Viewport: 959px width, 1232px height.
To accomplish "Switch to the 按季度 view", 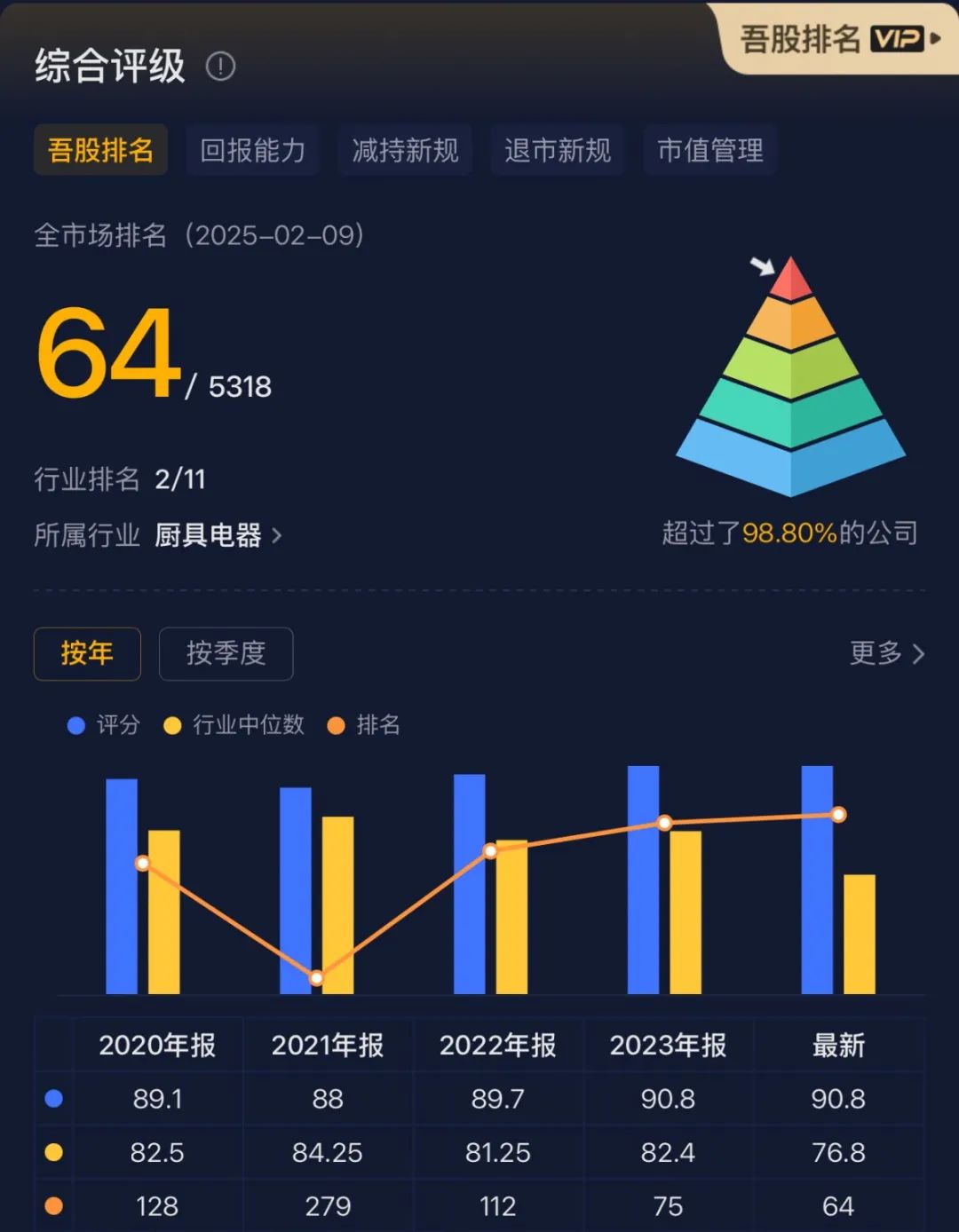I will pyautogui.click(x=226, y=654).
